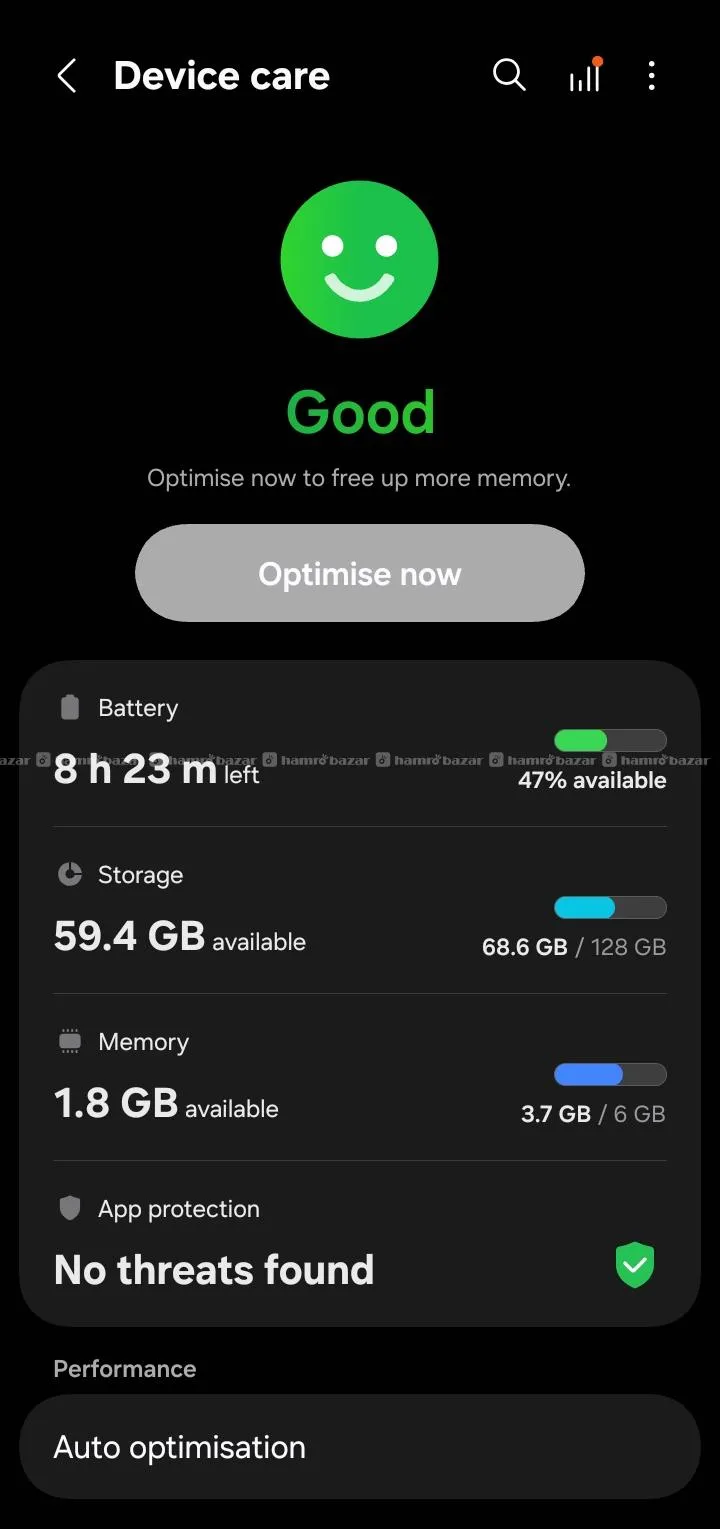Tap the Optimise now button
The image size is (720, 1529).
coord(360,573)
